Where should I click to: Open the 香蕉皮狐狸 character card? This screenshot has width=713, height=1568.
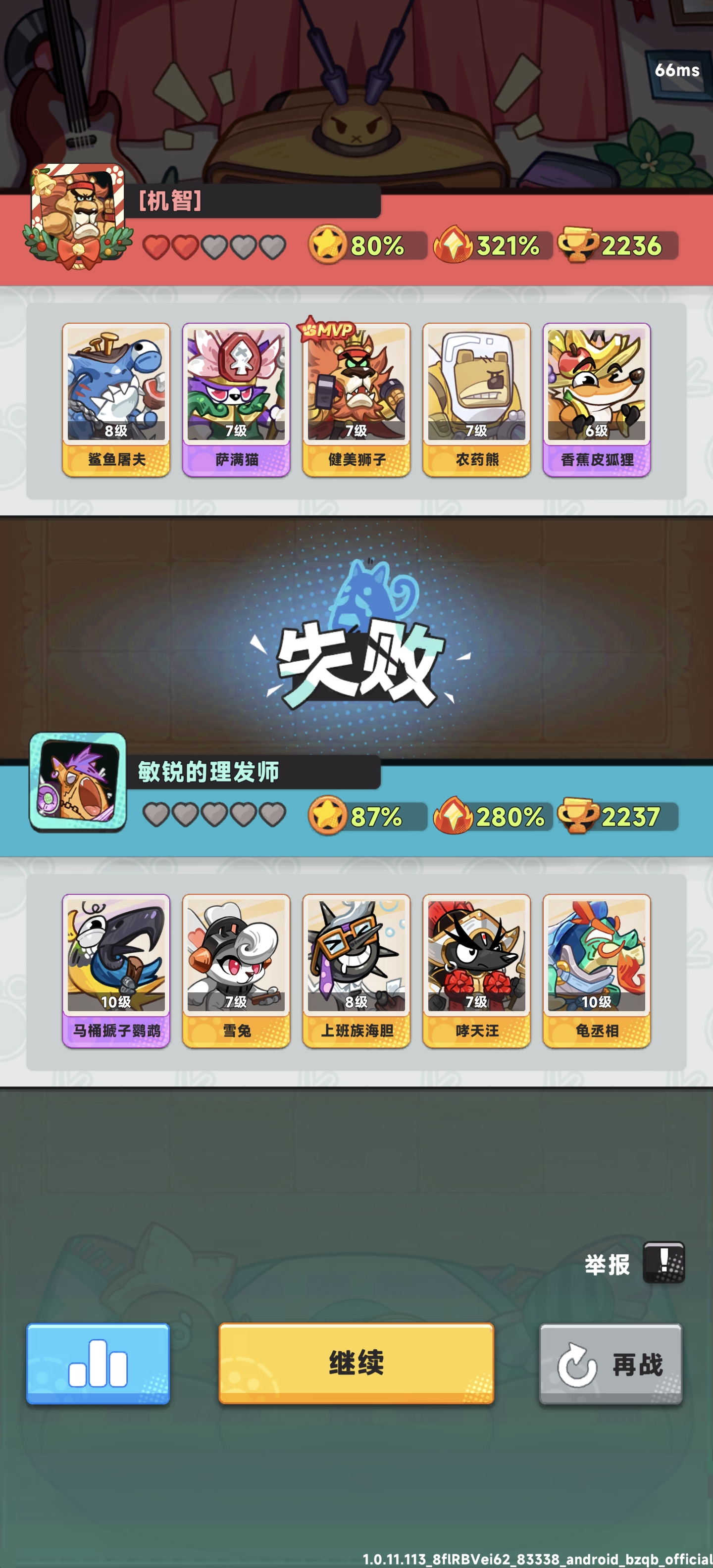pos(595,399)
